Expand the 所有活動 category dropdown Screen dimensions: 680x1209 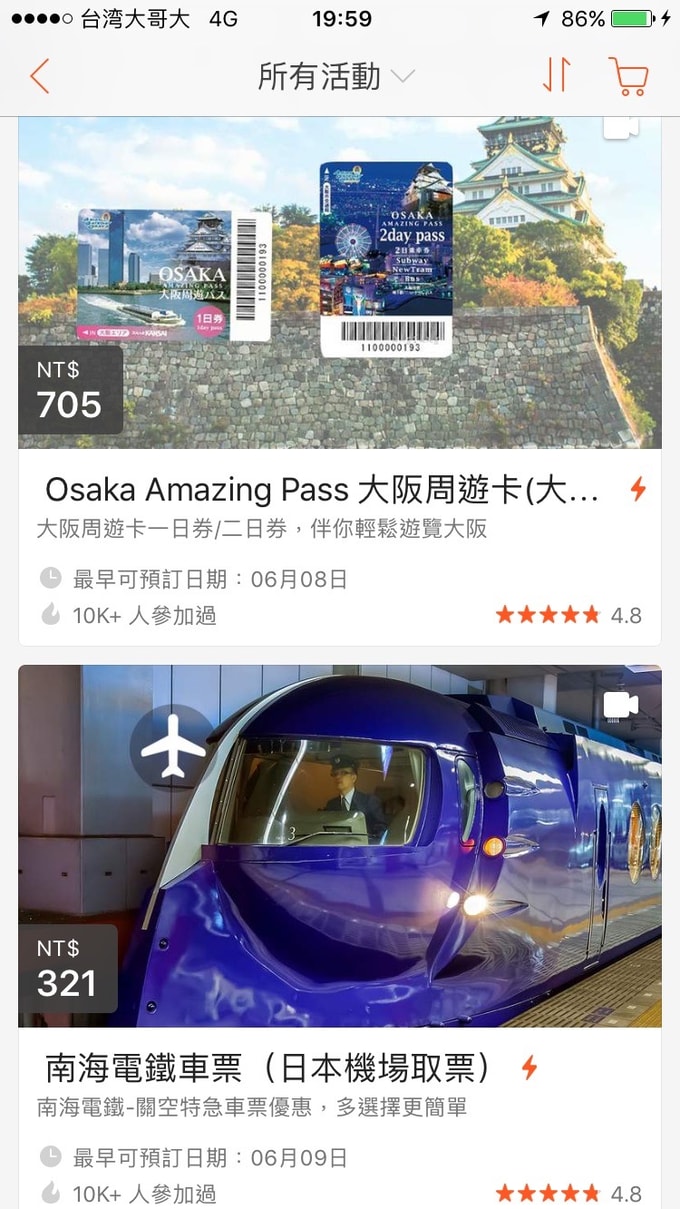(335, 77)
